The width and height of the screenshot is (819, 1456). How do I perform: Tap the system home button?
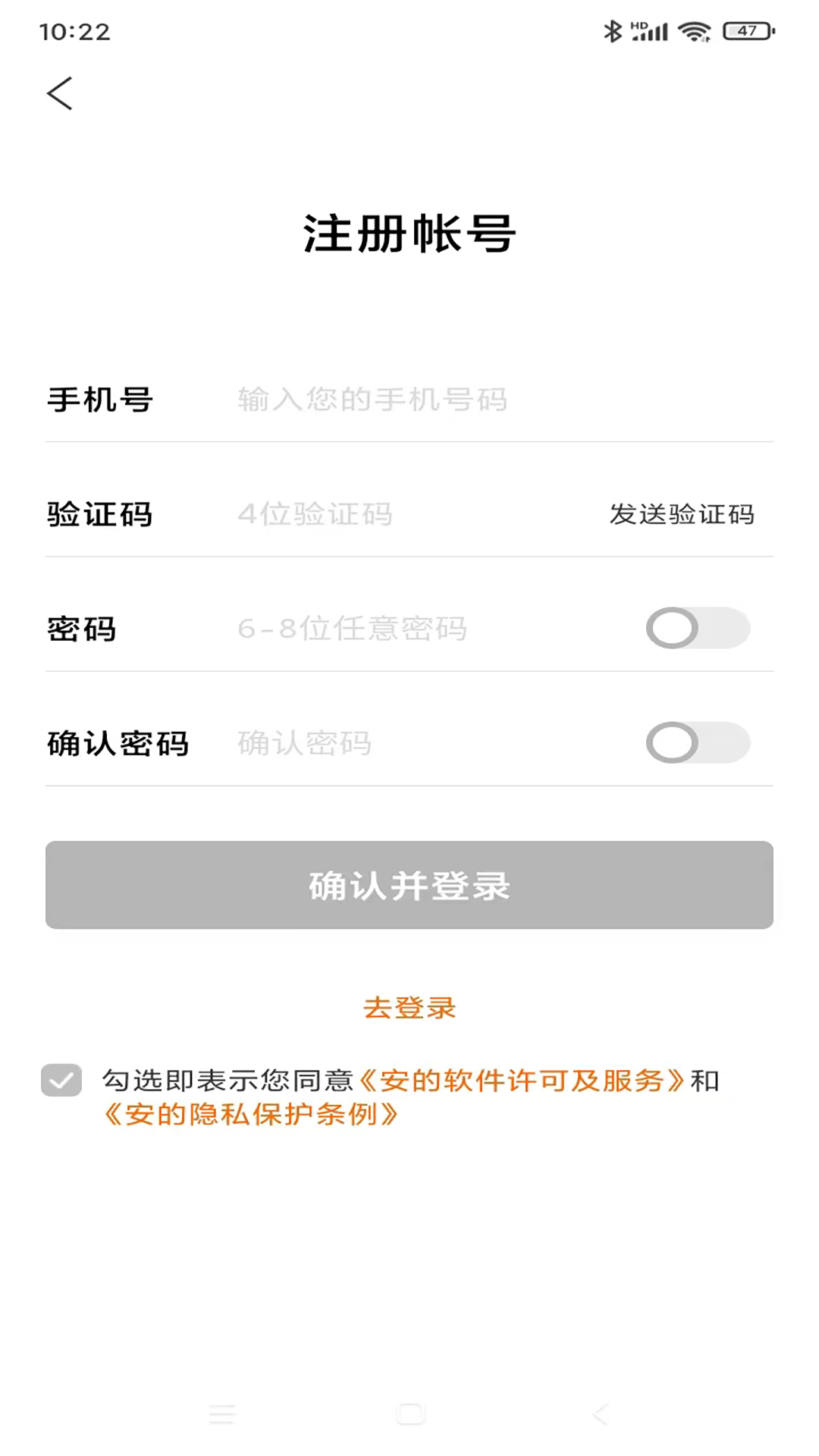pos(410,1414)
